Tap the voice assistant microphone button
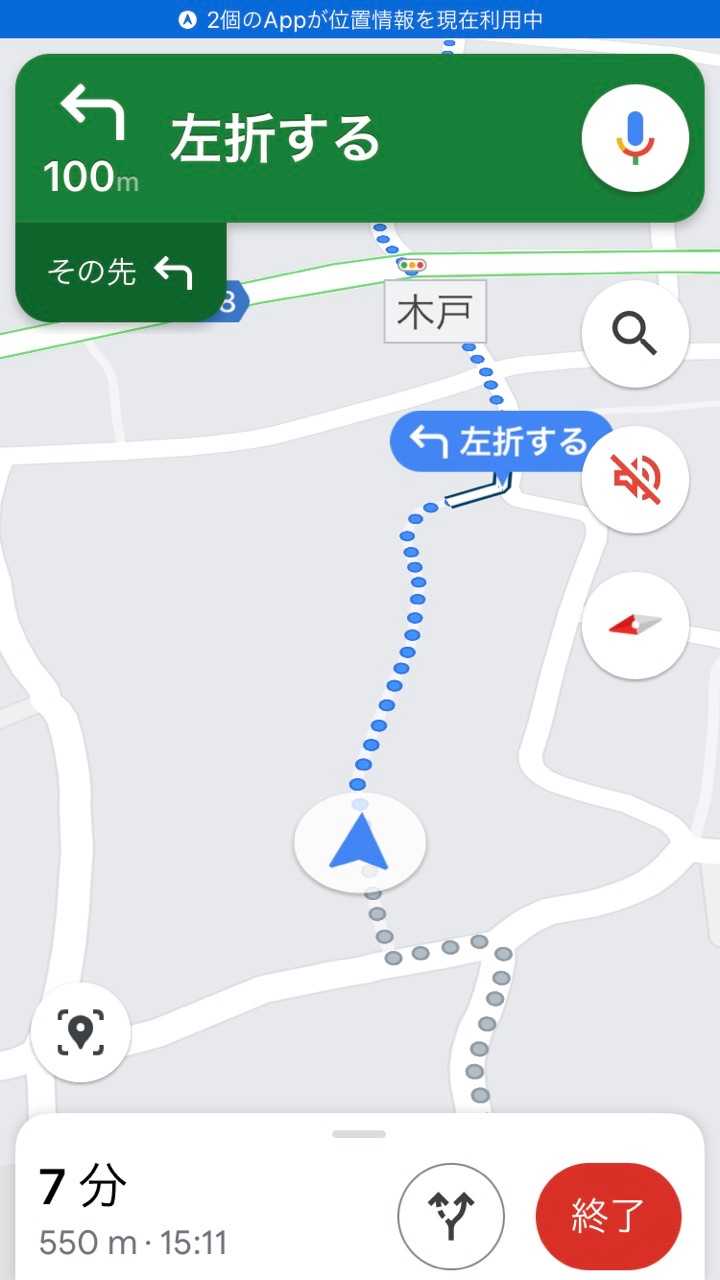This screenshot has width=720, height=1280. click(x=635, y=138)
